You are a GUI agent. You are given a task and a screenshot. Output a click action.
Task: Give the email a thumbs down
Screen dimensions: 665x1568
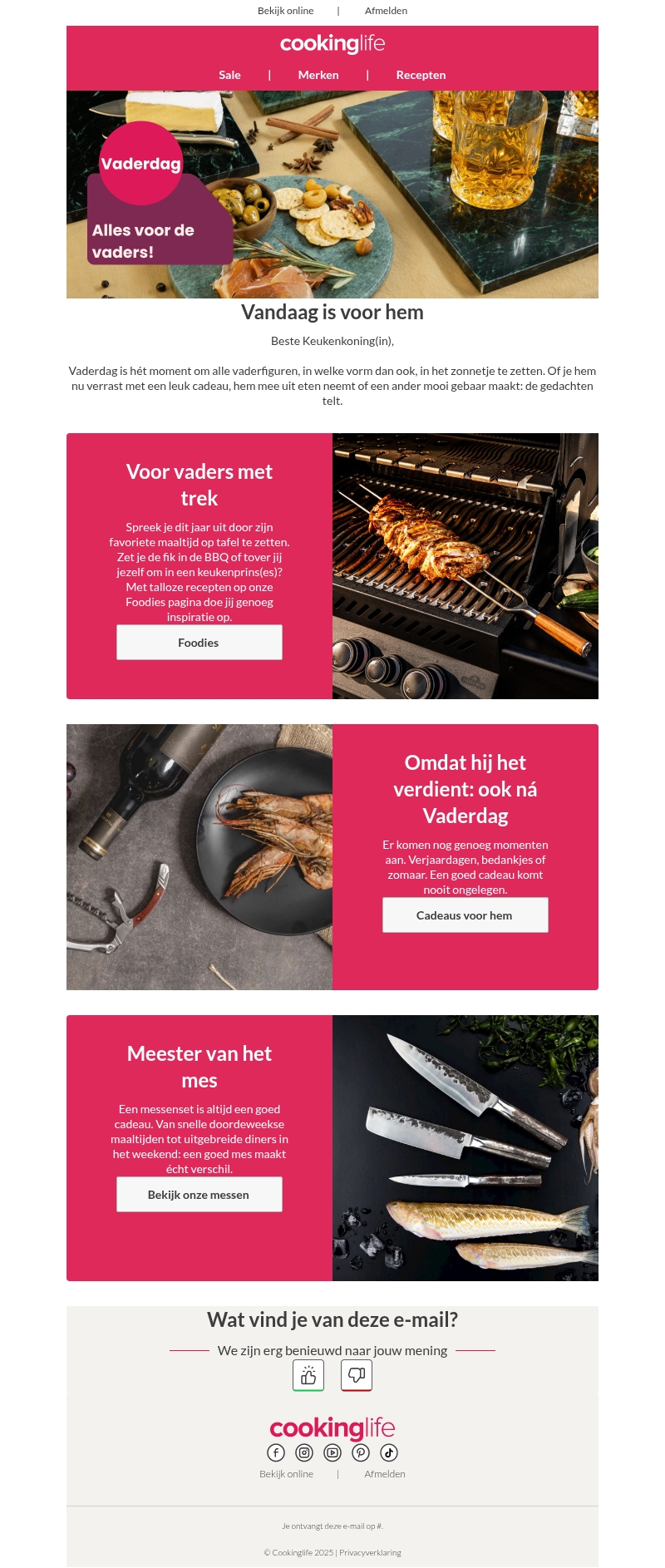pyautogui.click(x=357, y=1376)
